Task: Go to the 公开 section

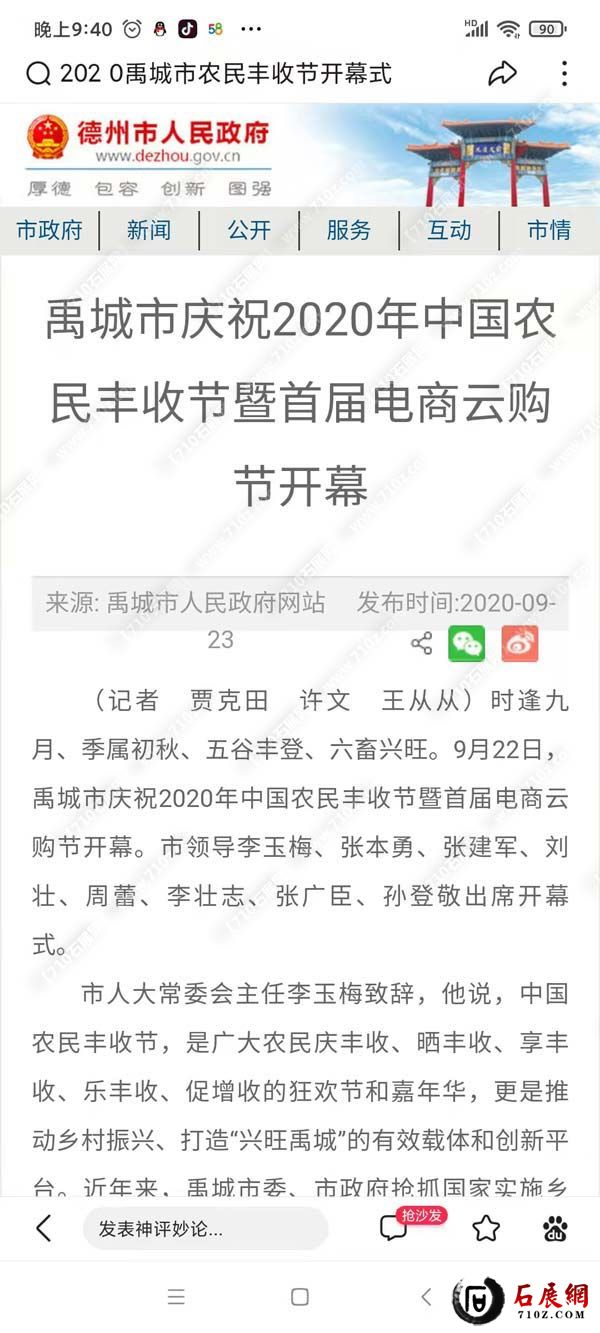Action: click(x=249, y=230)
